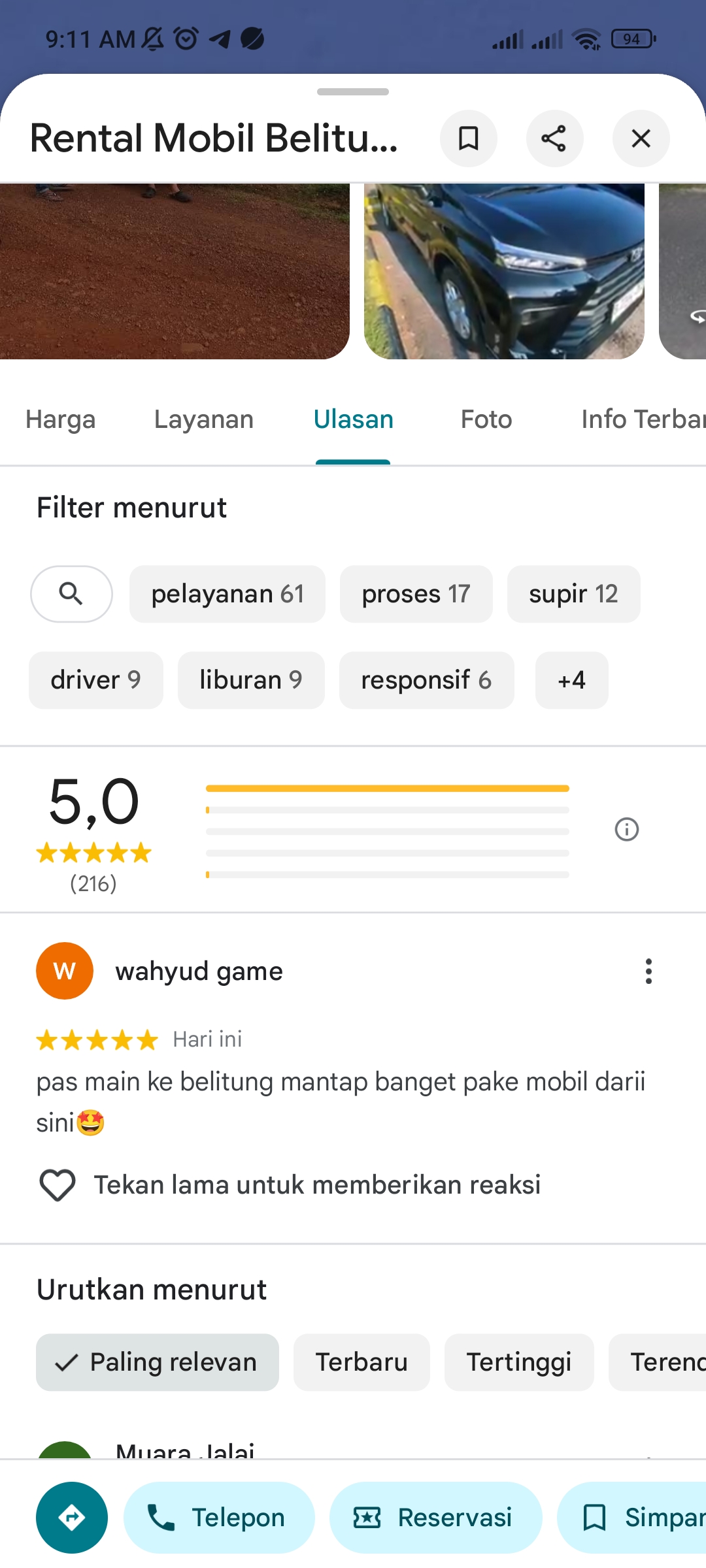This screenshot has height=1568, width=706.
Task: Switch to the Foto tab
Action: pos(486,419)
